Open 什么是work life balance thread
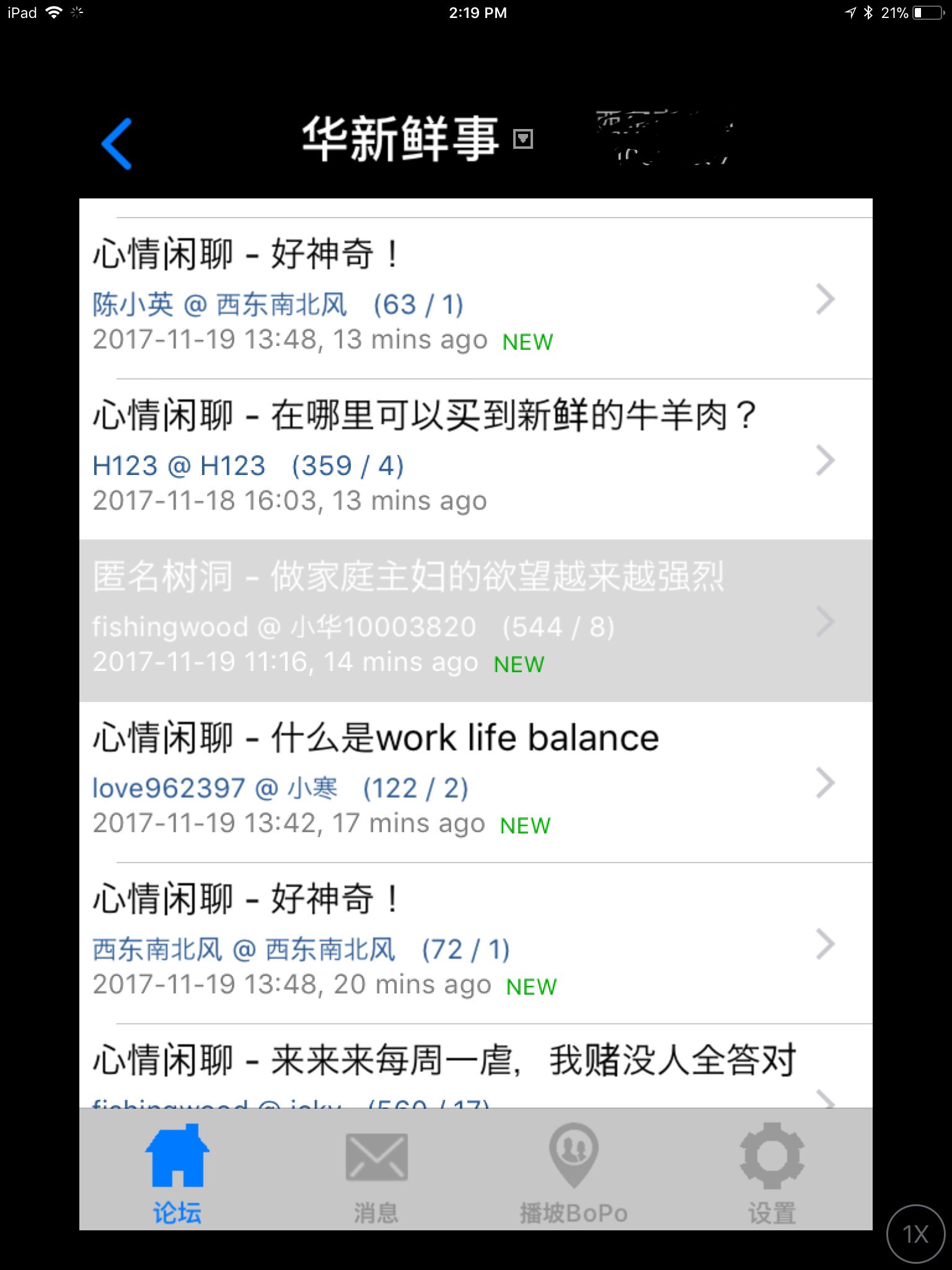Viewport: 952px width, 1270px height. coord(434,781)
